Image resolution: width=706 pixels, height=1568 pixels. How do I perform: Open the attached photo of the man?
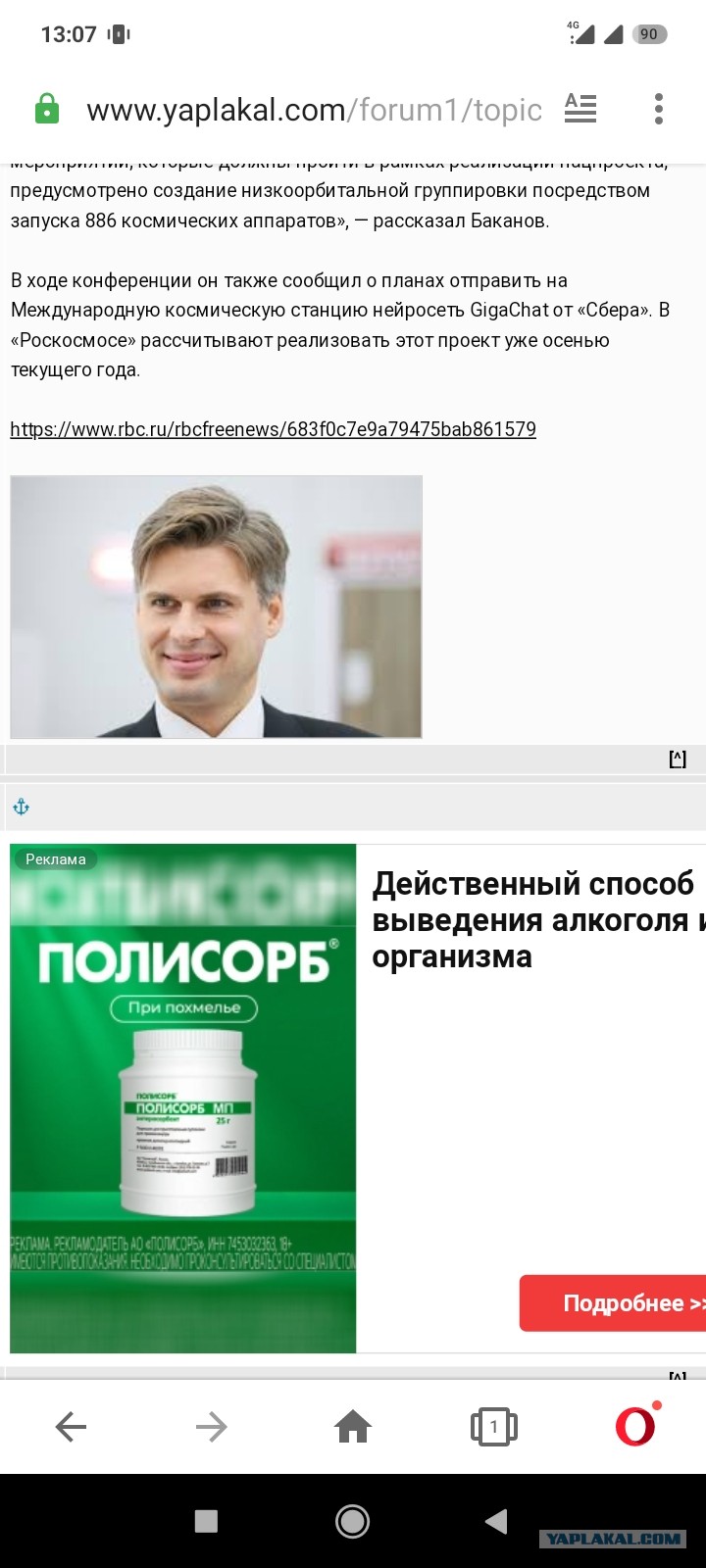pos(216,607)
